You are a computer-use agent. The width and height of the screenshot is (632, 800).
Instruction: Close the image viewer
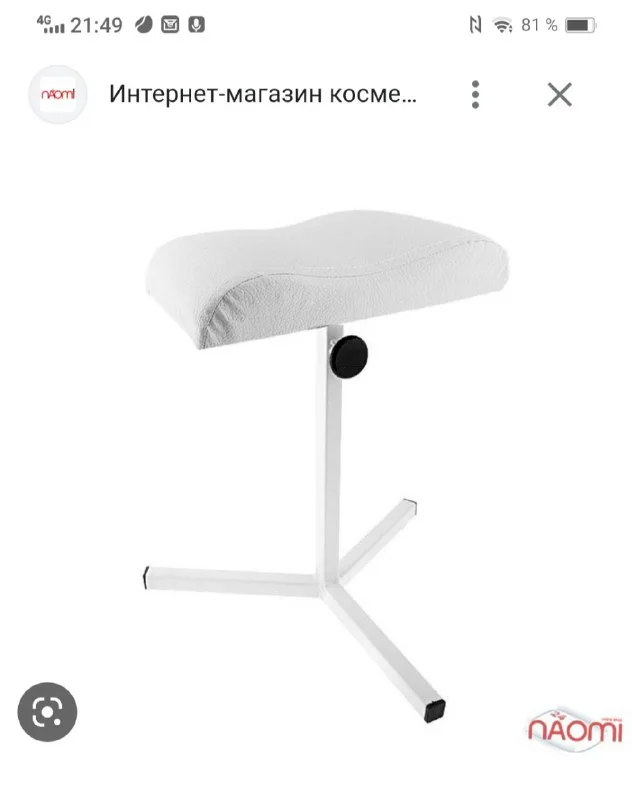pyautogui.click(x=559, y=95)
